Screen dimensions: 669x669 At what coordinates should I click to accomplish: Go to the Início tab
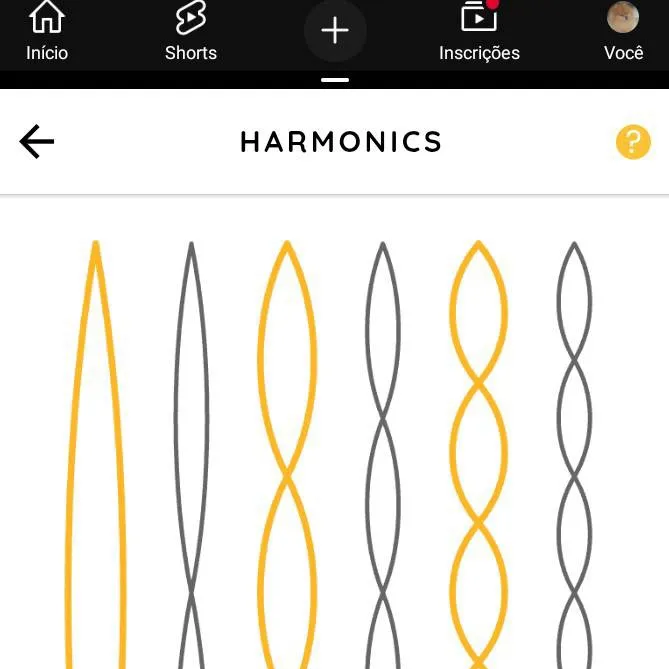click(x=47, y=32)
